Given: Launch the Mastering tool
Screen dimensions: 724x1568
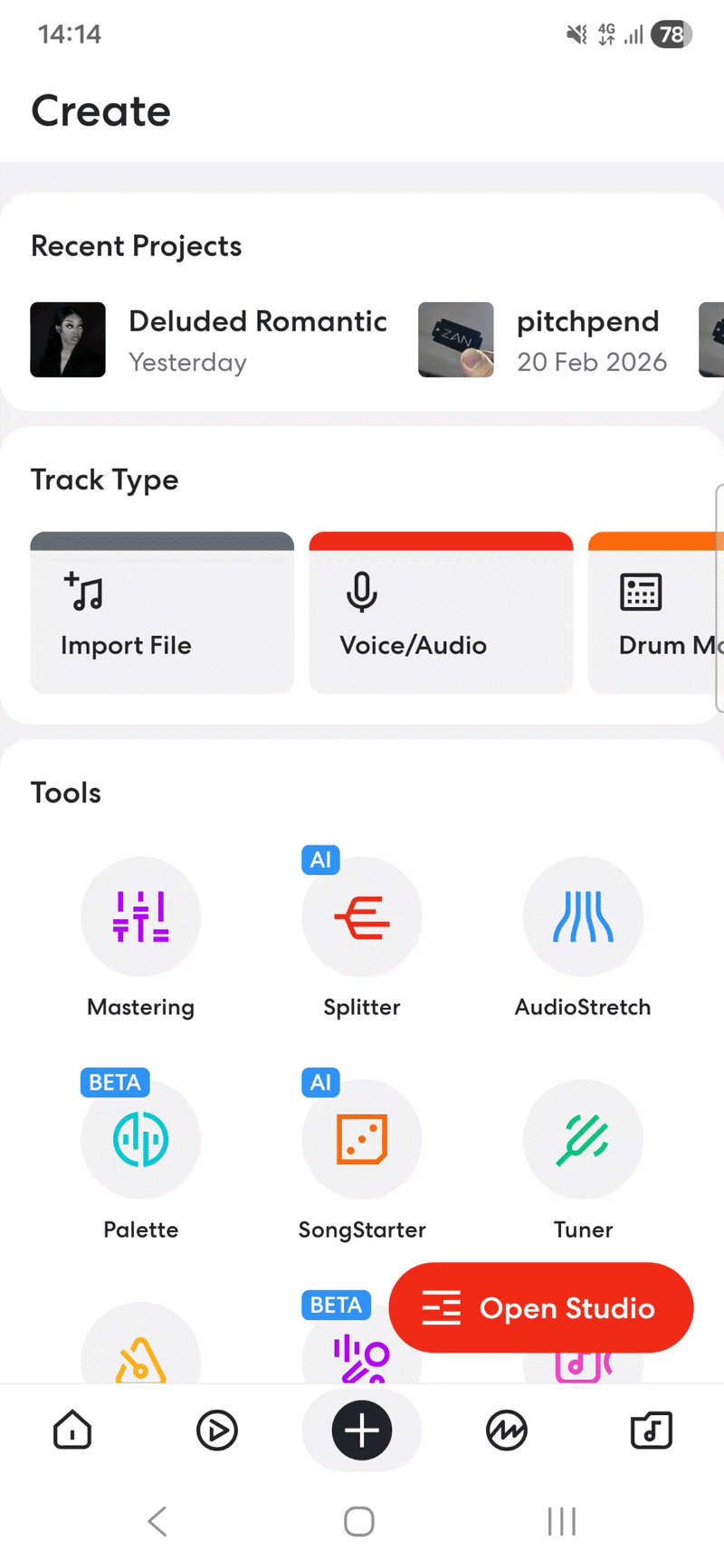Looking at the screenshot, I should click(x=140, y=917).
